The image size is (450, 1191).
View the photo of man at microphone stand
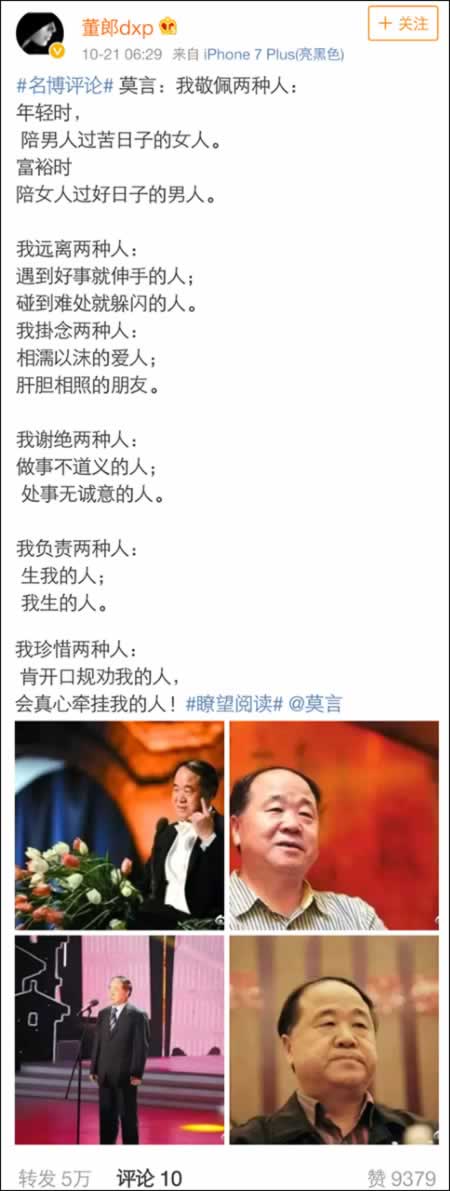point(119,1039)
